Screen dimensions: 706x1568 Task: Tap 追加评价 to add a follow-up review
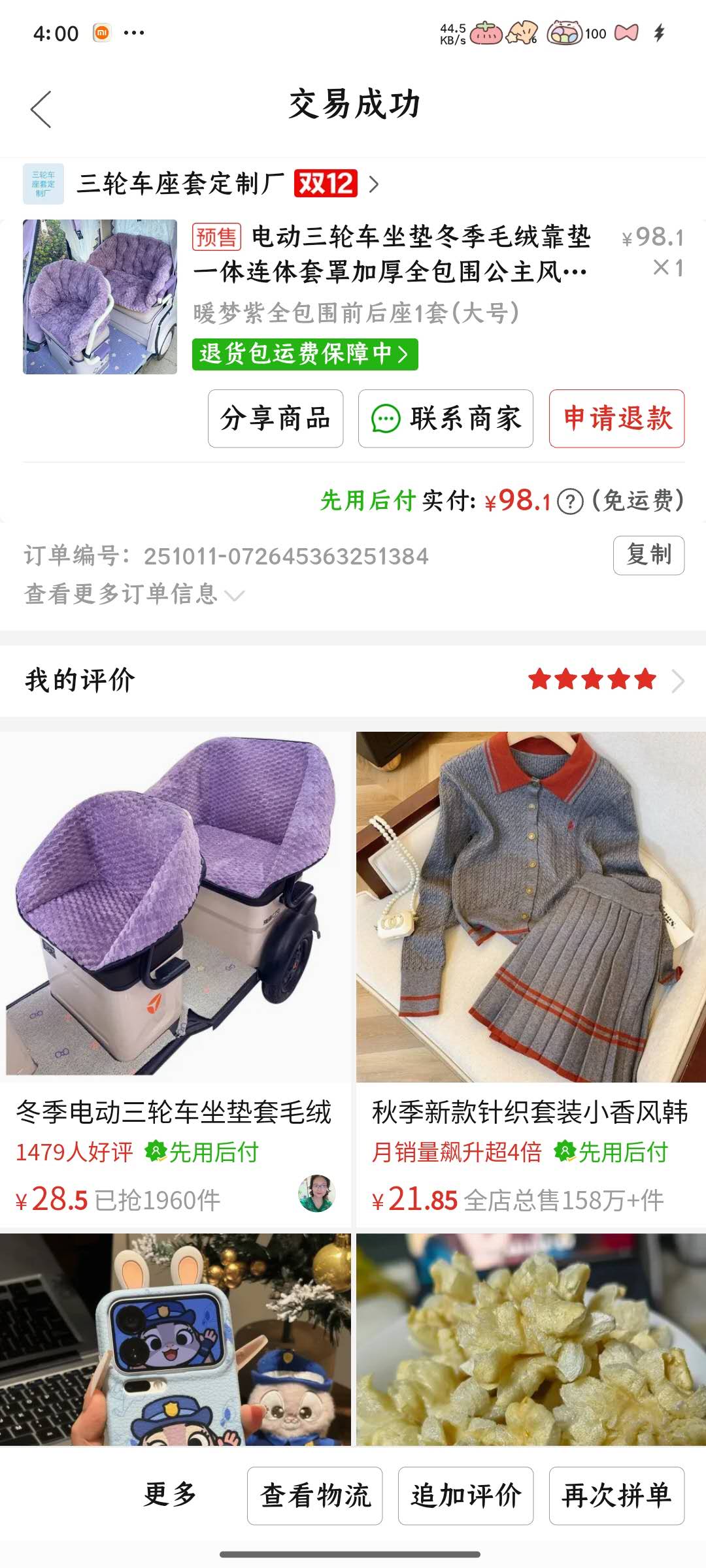point(465,1495)
